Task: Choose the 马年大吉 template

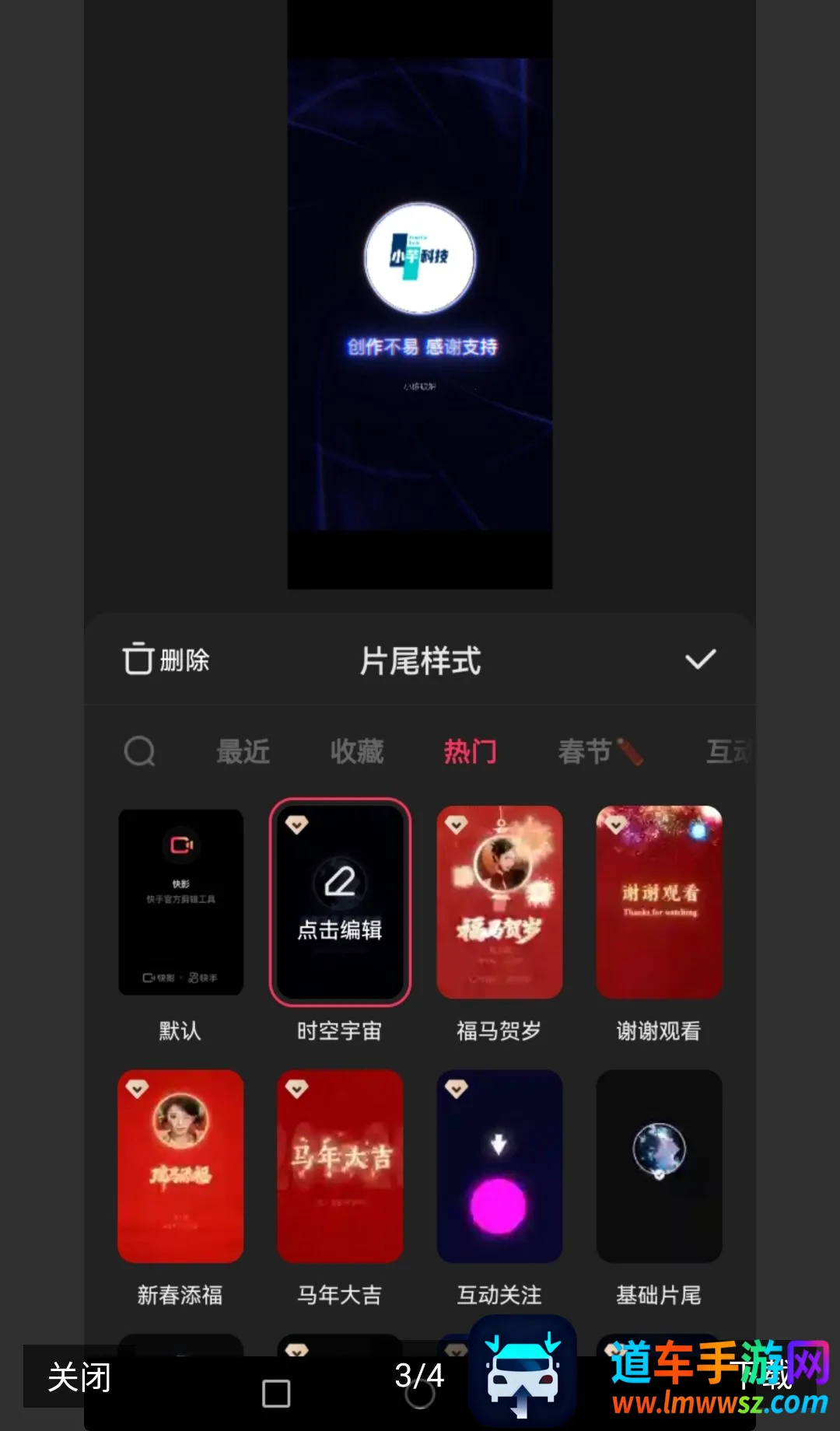Action: tap(340, 1166)
